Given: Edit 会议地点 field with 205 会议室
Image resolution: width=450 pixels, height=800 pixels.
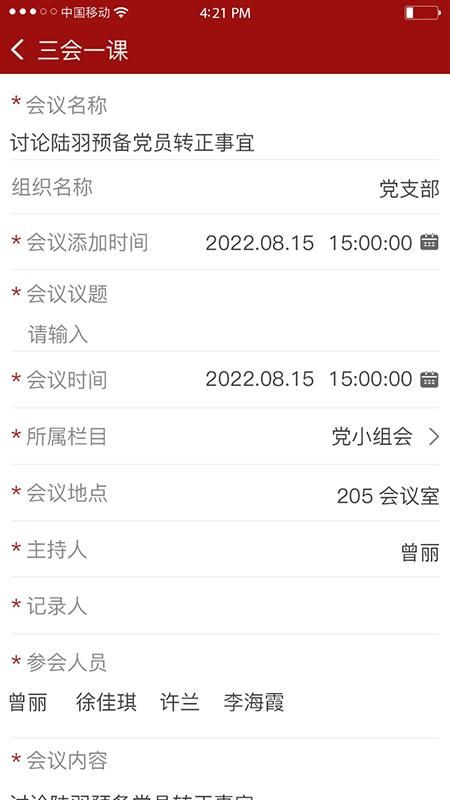Looking at the screenshot, I should point(225,494).
